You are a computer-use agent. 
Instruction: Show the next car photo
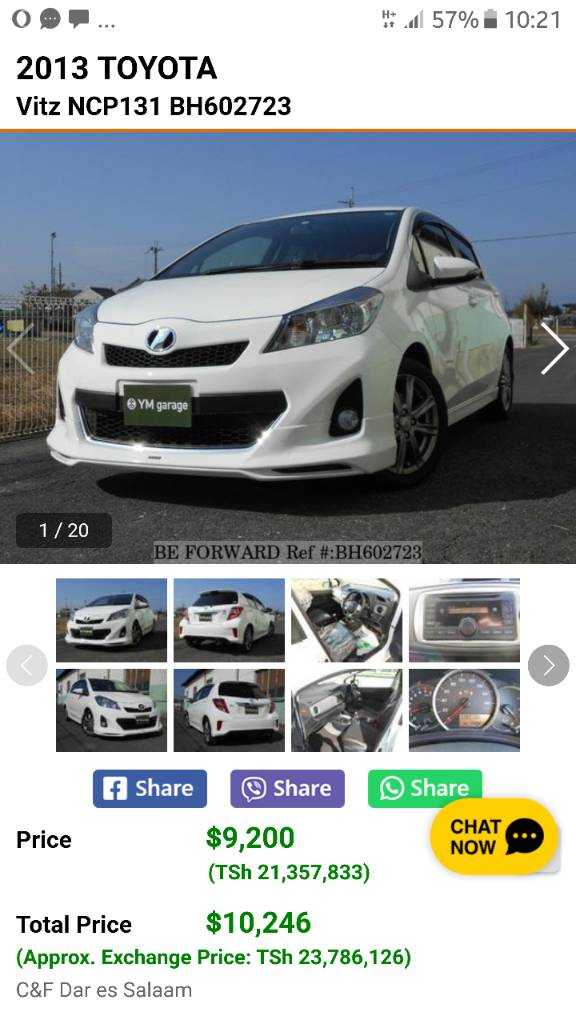pyautogui.click(x=555, y=349)
